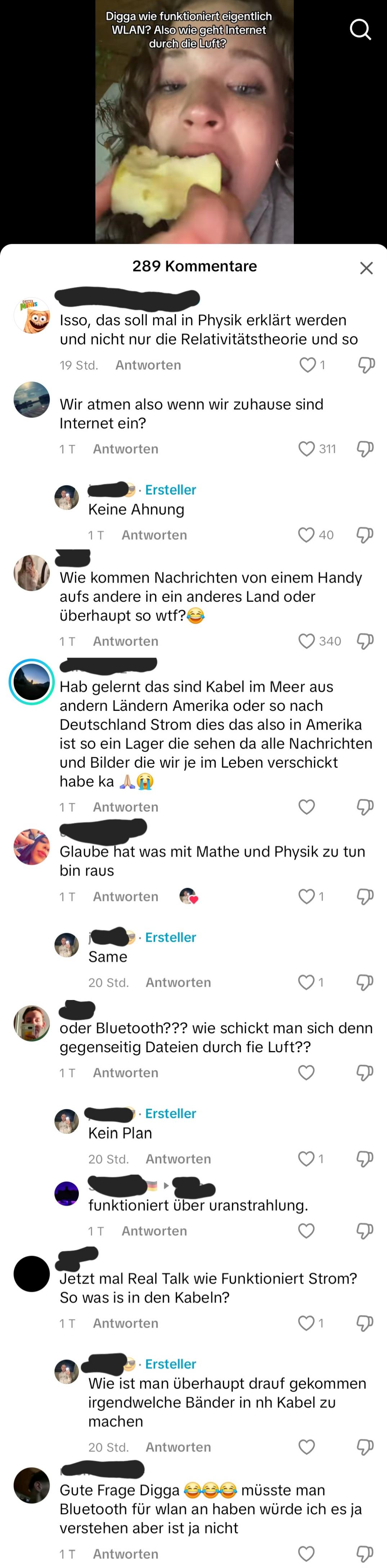The height and width of the screenshot is (1568, 387).
Task: Close the 289 Kommentare panel
Action: coord(366,268)
